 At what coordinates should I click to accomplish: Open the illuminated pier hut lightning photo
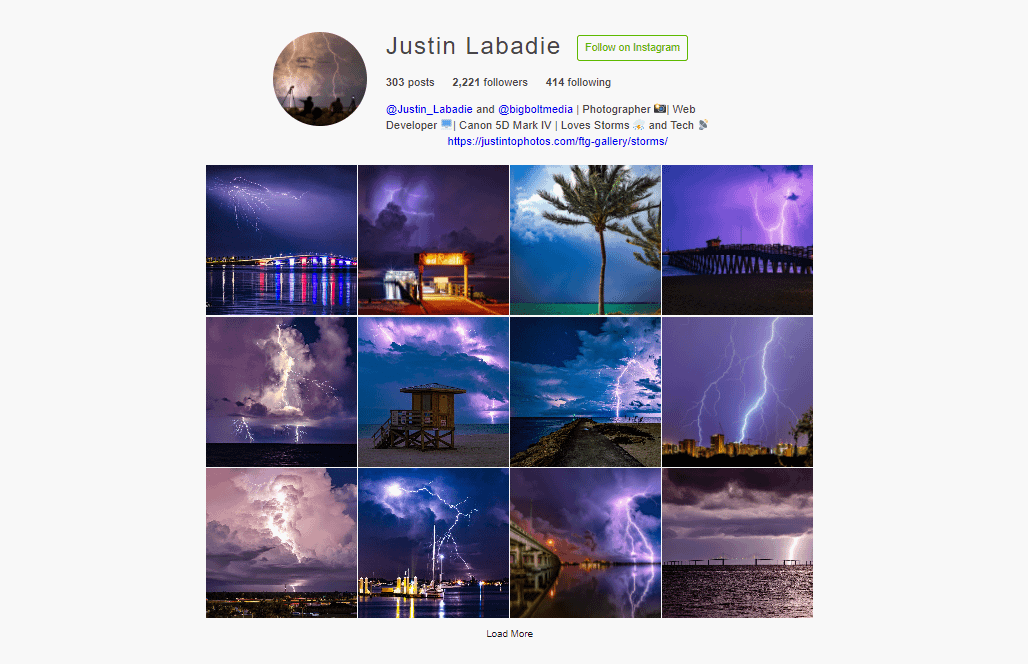[x=433, y=240]
